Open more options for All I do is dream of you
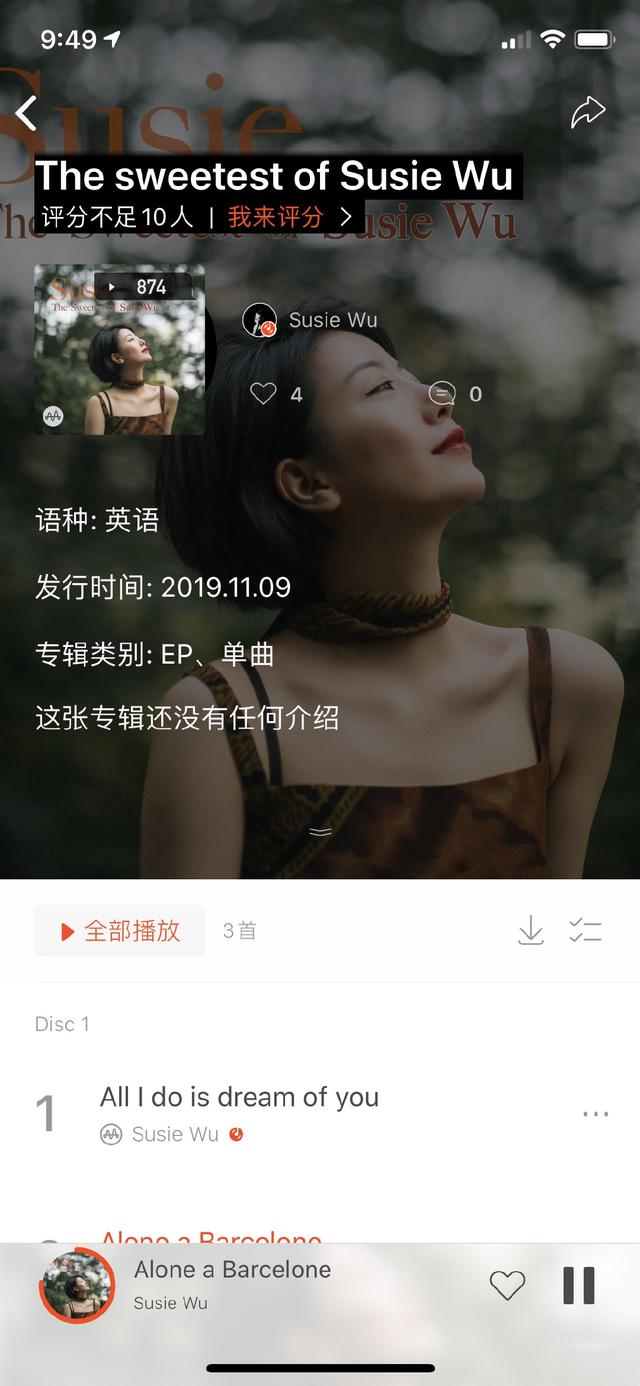Image resolution: width=640 pixels, height=1386 pixels. tap(595, 1114)
